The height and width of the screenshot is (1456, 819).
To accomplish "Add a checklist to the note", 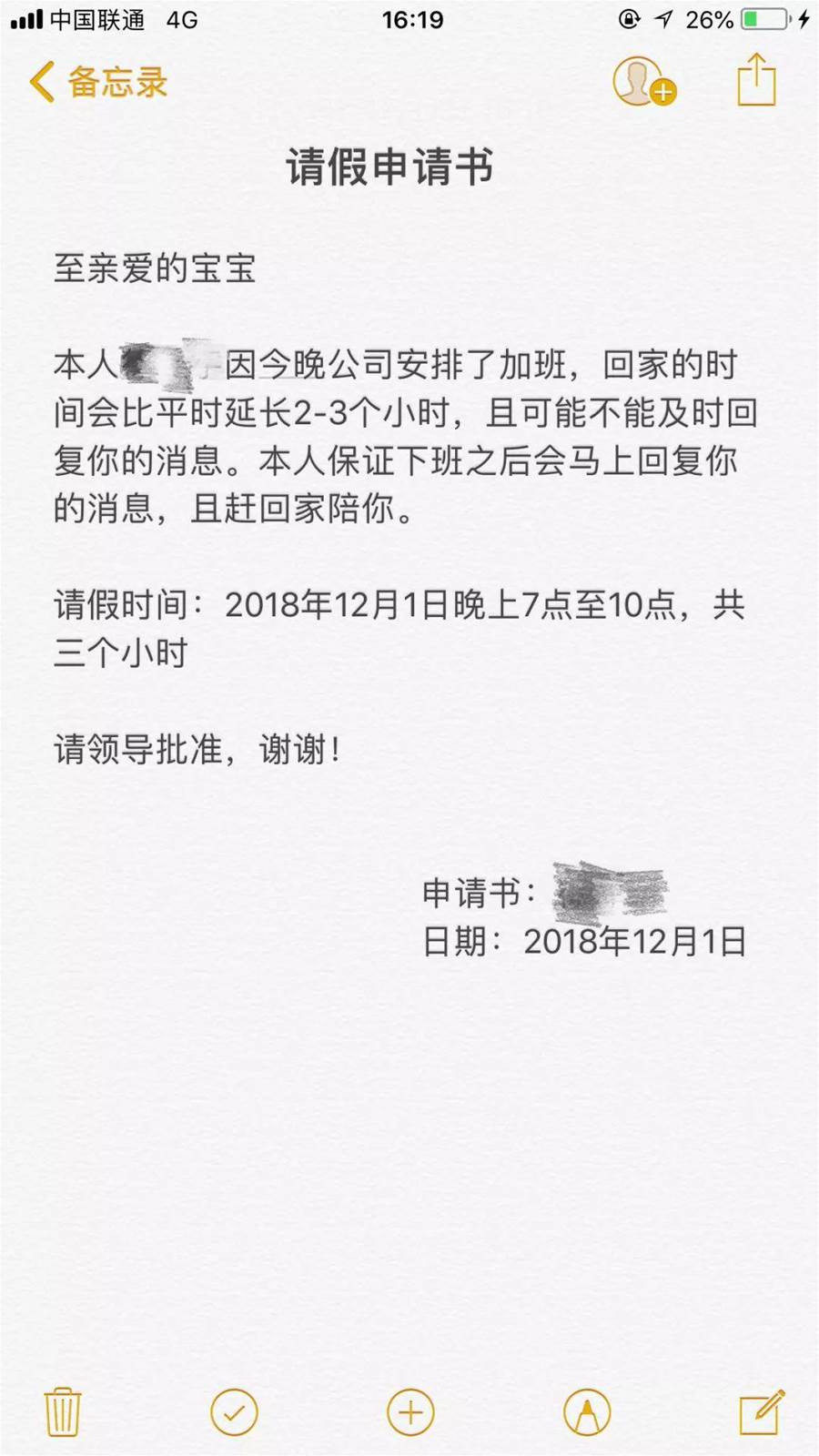I will pyautogui.click(x=234, y=1412).
